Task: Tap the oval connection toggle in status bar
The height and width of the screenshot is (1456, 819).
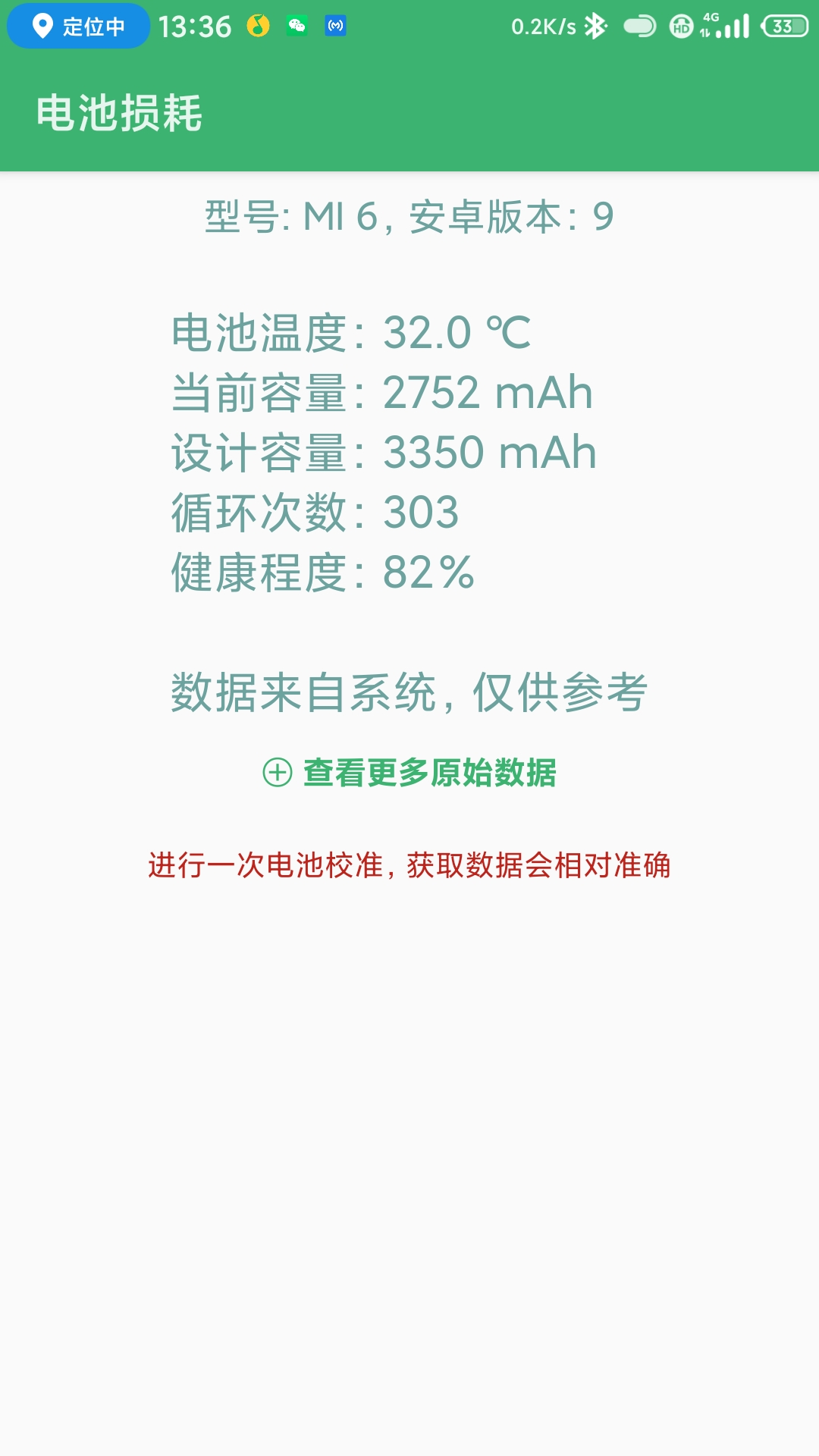Action: (x=641, y=27)
